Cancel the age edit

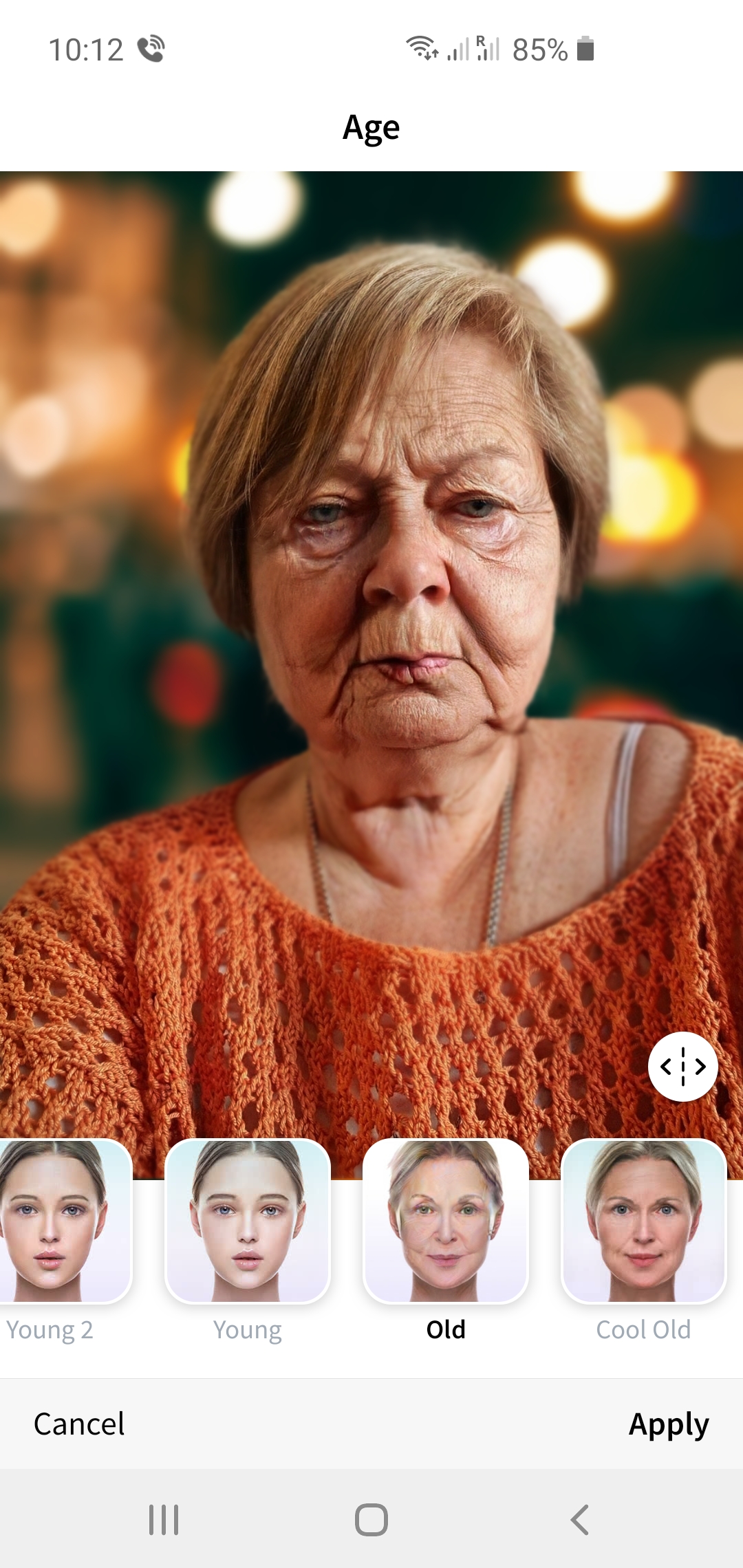click(79, 1424)
